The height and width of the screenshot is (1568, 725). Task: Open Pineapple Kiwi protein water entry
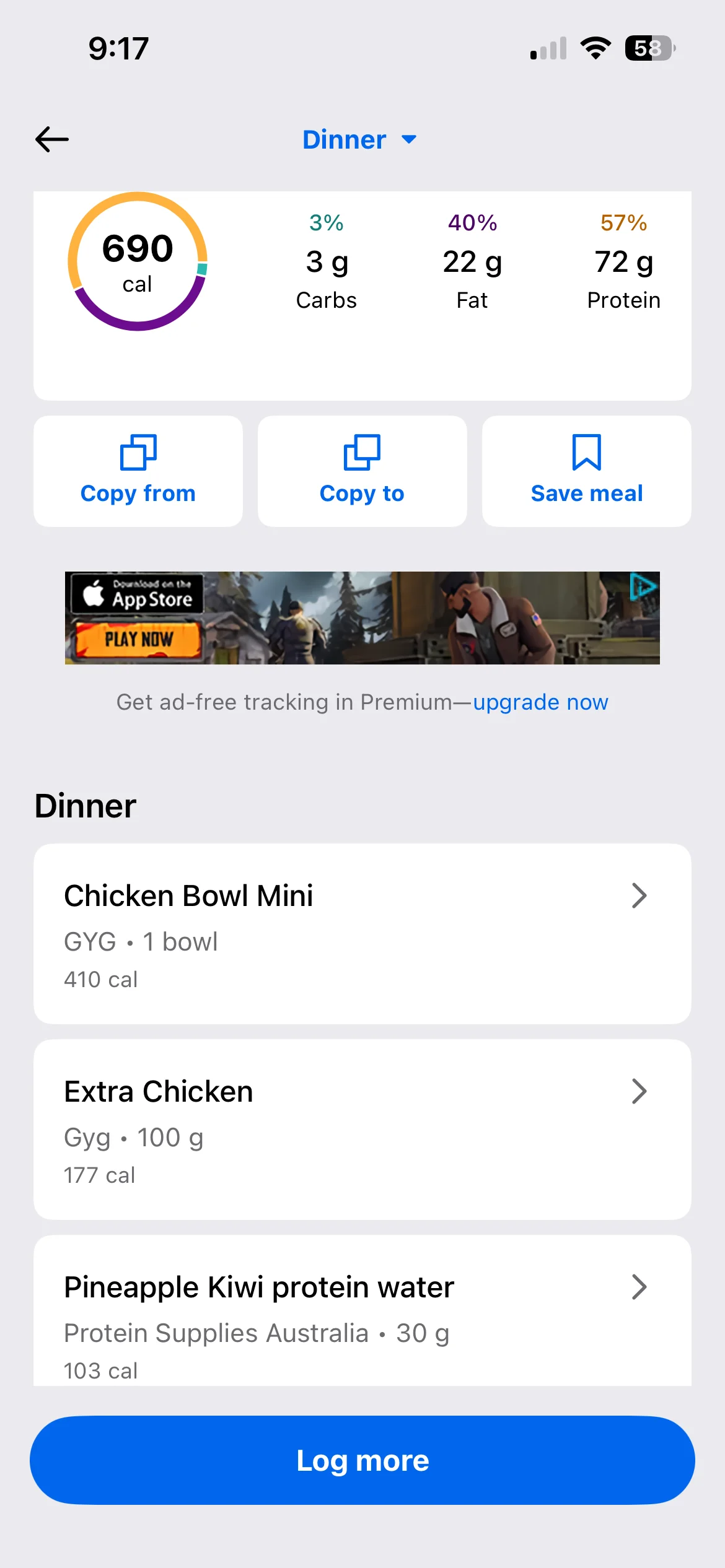[362, 1319]
